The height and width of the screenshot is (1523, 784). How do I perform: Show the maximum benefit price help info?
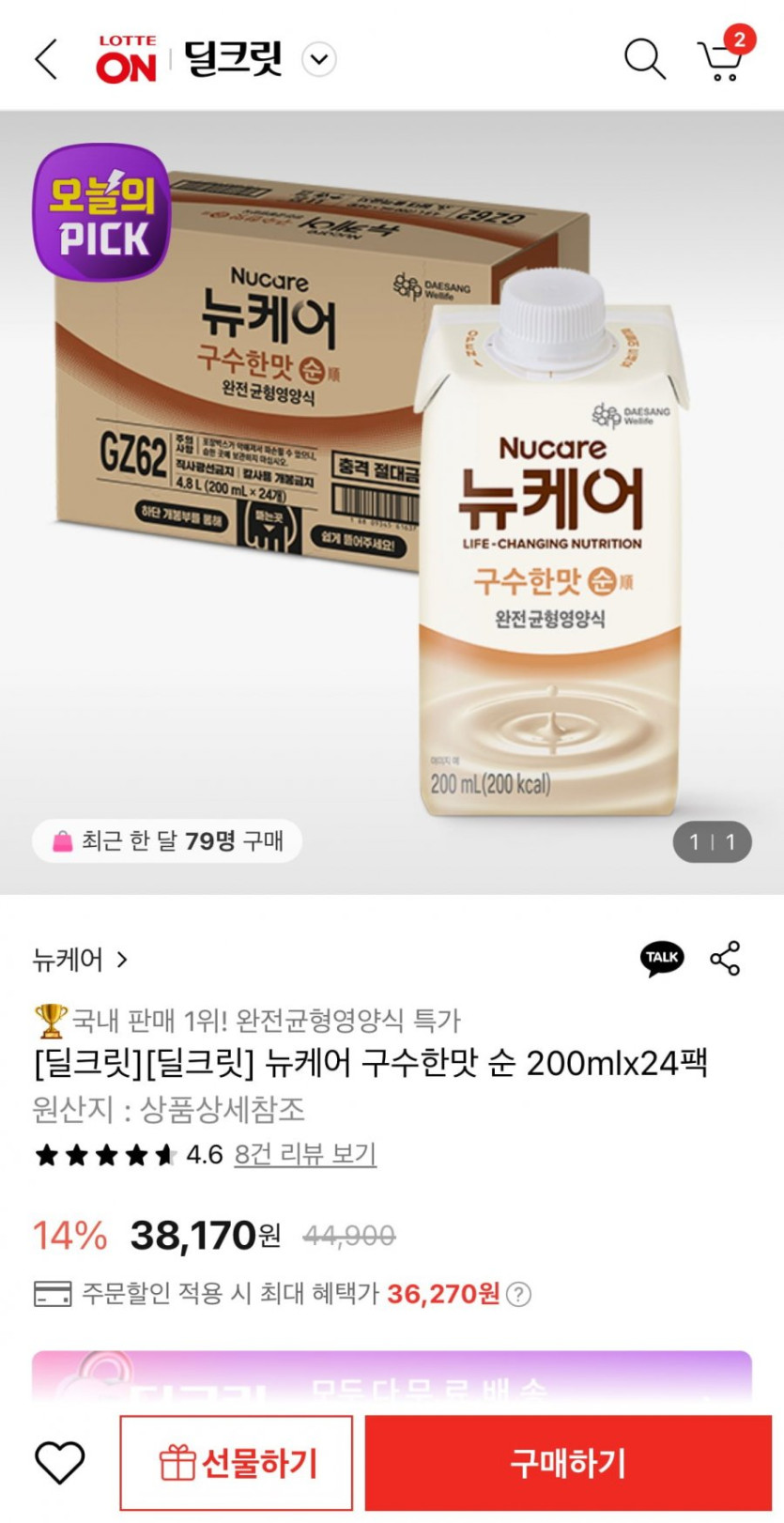518,1295
